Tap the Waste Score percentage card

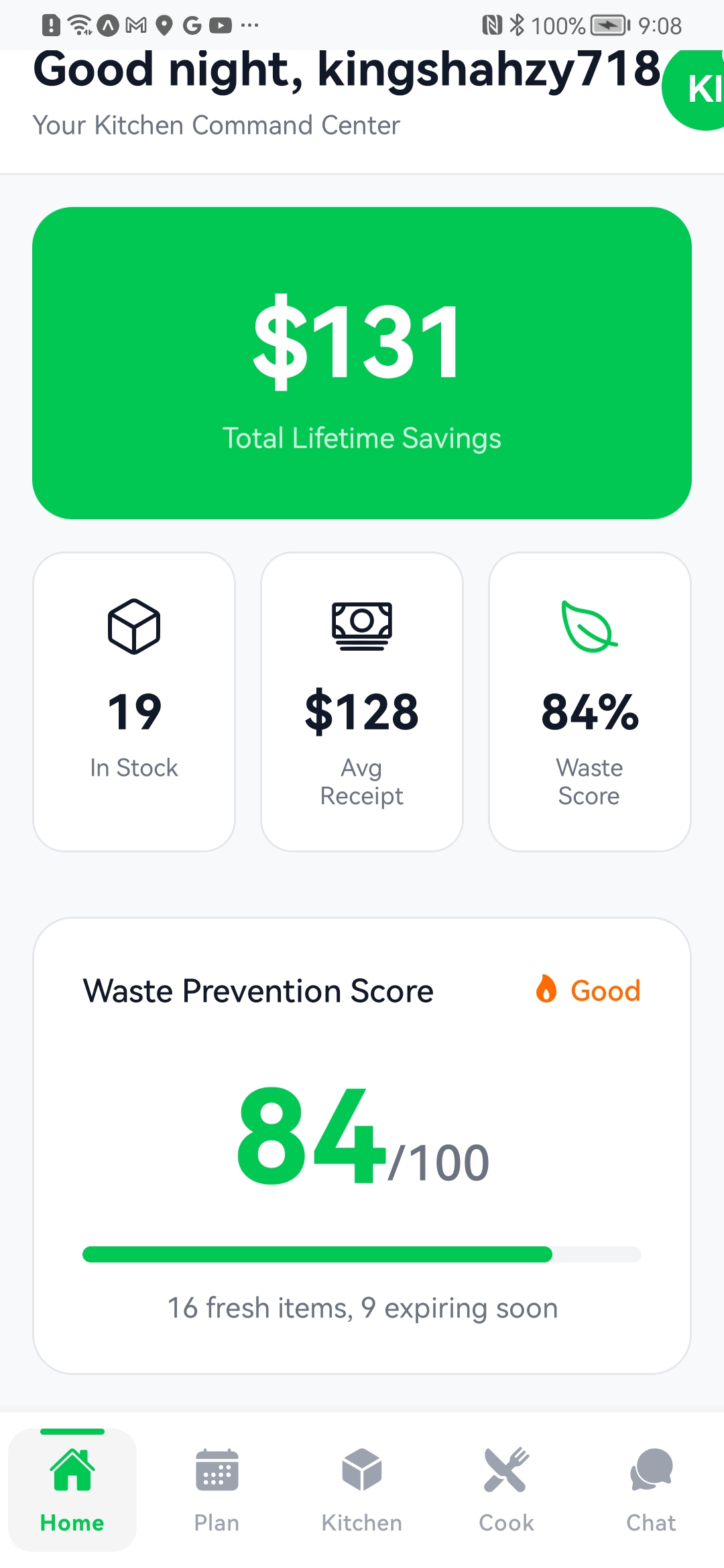[590, 702]
